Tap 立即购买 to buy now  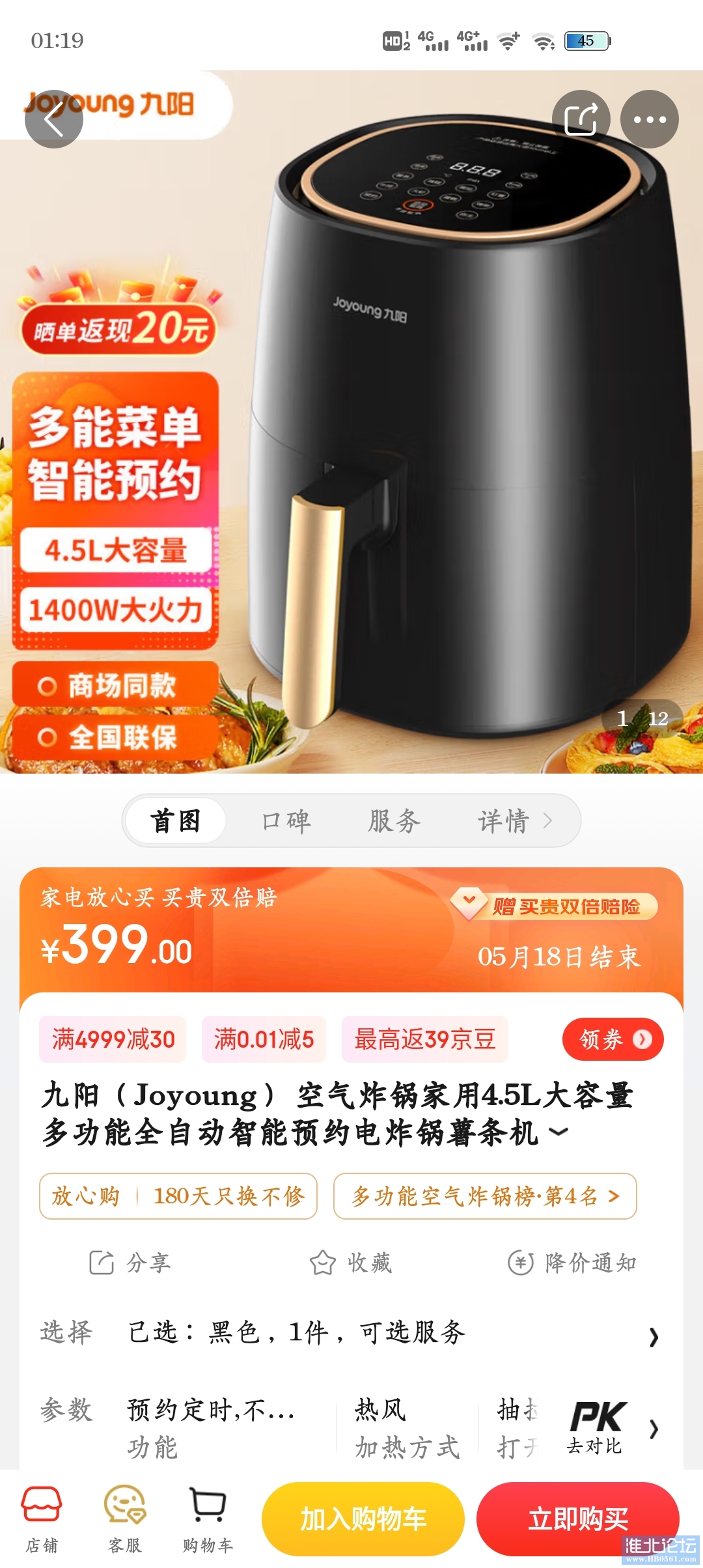coord(577,1519)
